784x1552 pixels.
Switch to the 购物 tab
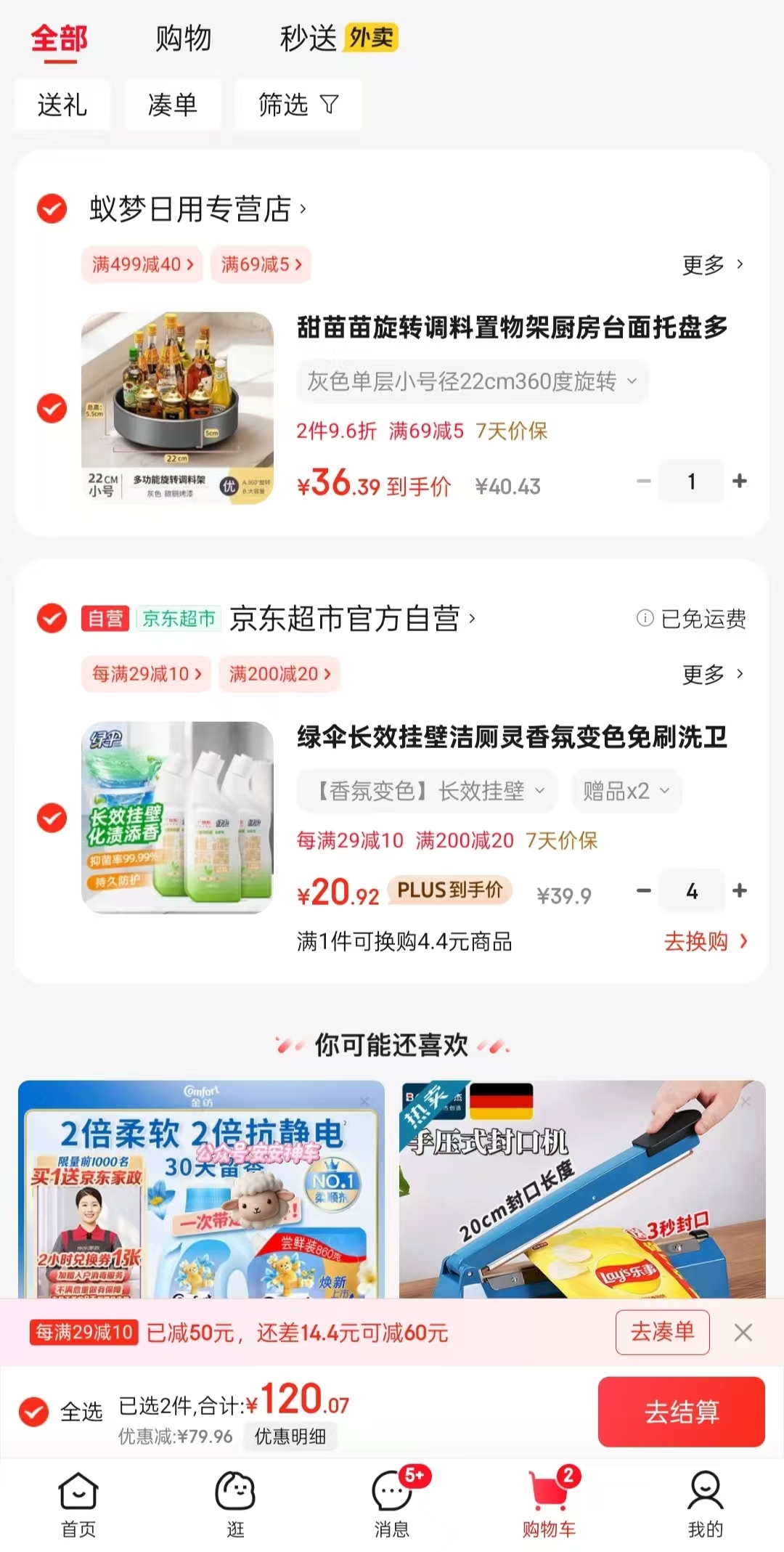tap(182, 38)
